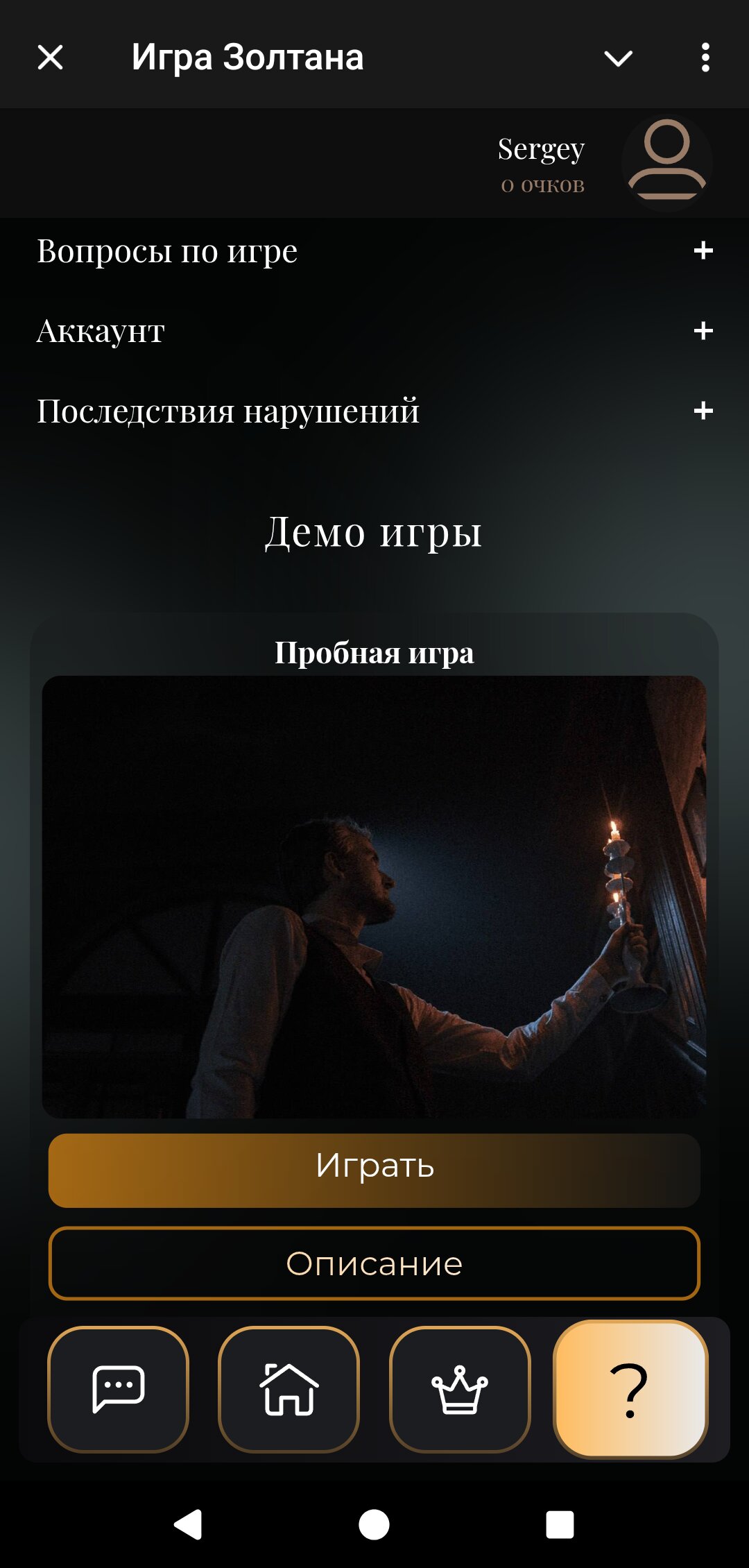The height and width of the screenshot is (1568, 749).
Task: Close the Игра Золтана mini app
Action: pyautogui.click(x=50, y=58)
